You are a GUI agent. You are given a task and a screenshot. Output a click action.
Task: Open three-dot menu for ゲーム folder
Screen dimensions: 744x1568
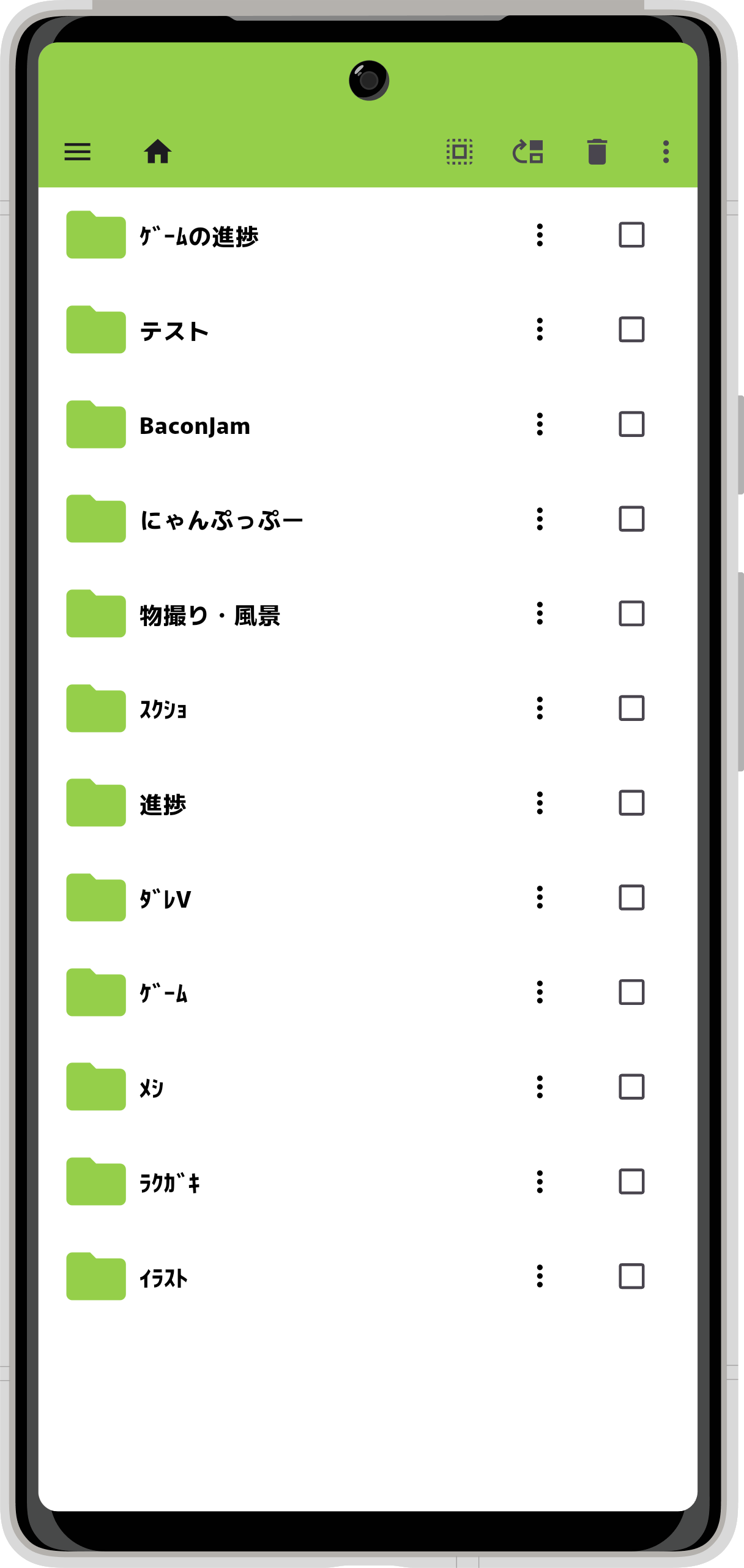coord(540,992)
